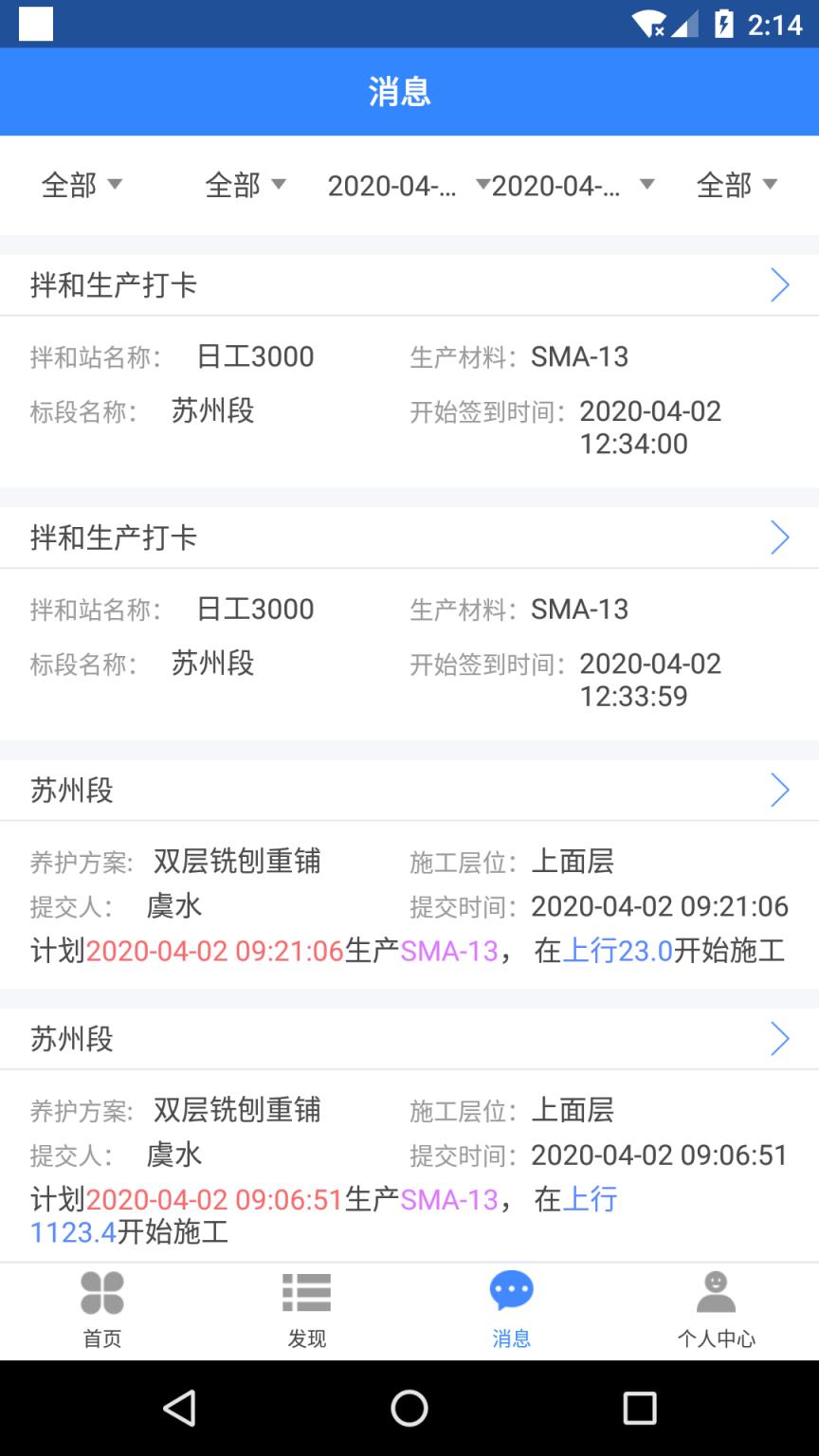
Task: Open first 拌和生产打卡 message via arrow
Action: tap(779, 284)
